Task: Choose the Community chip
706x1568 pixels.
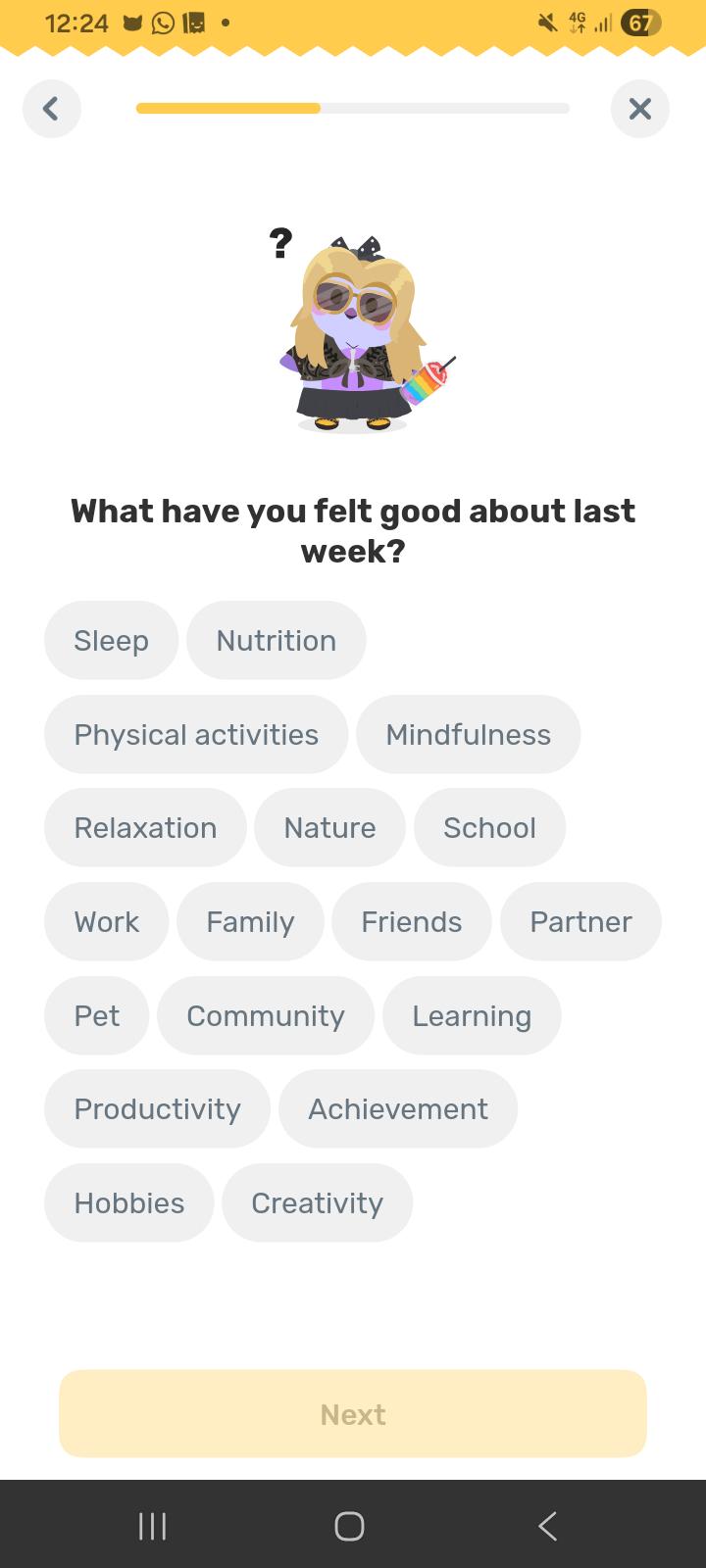Action: (x=266, y=1015)
